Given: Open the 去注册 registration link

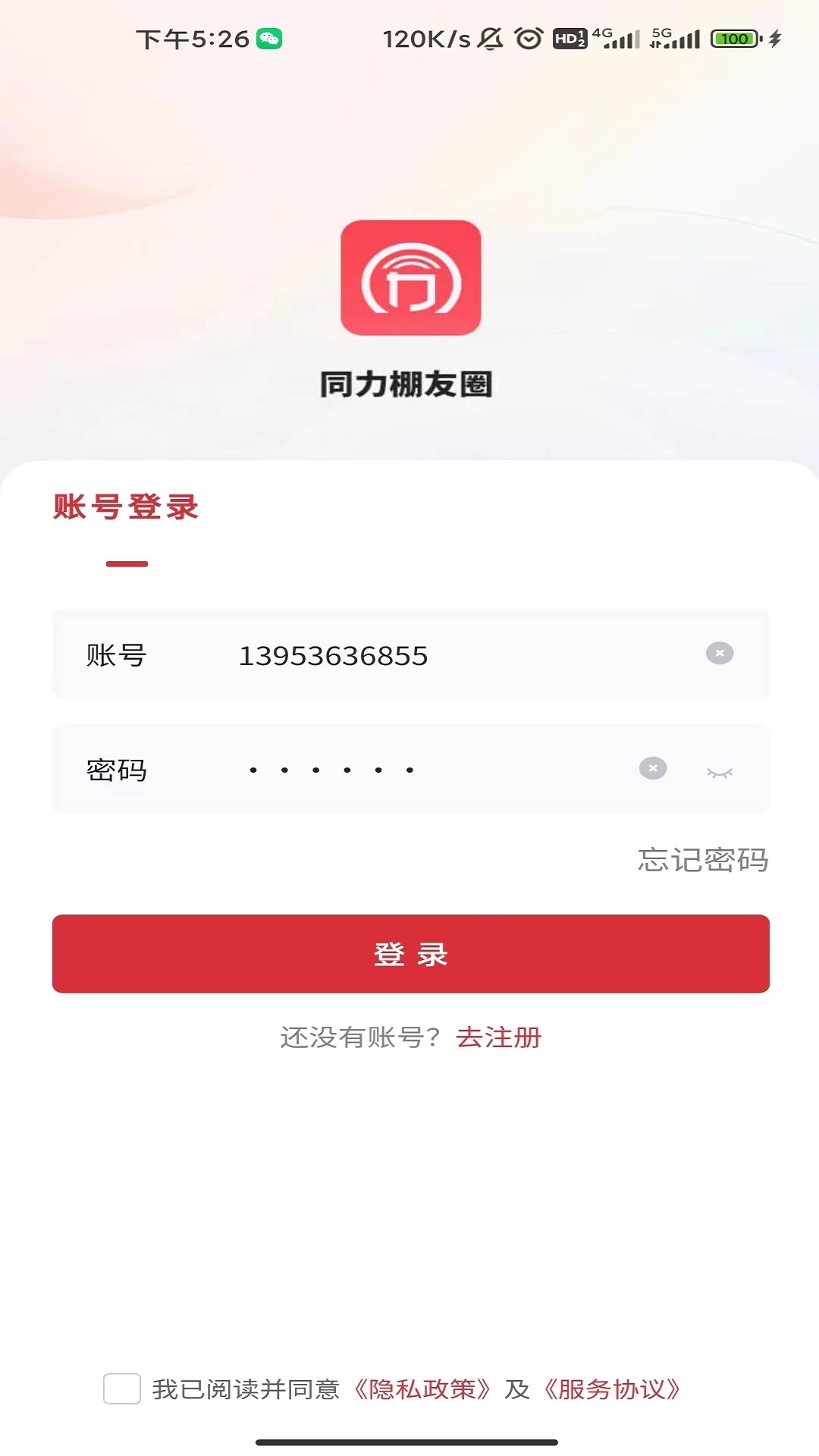Looking at the screenshot, I should point(498,1039).
